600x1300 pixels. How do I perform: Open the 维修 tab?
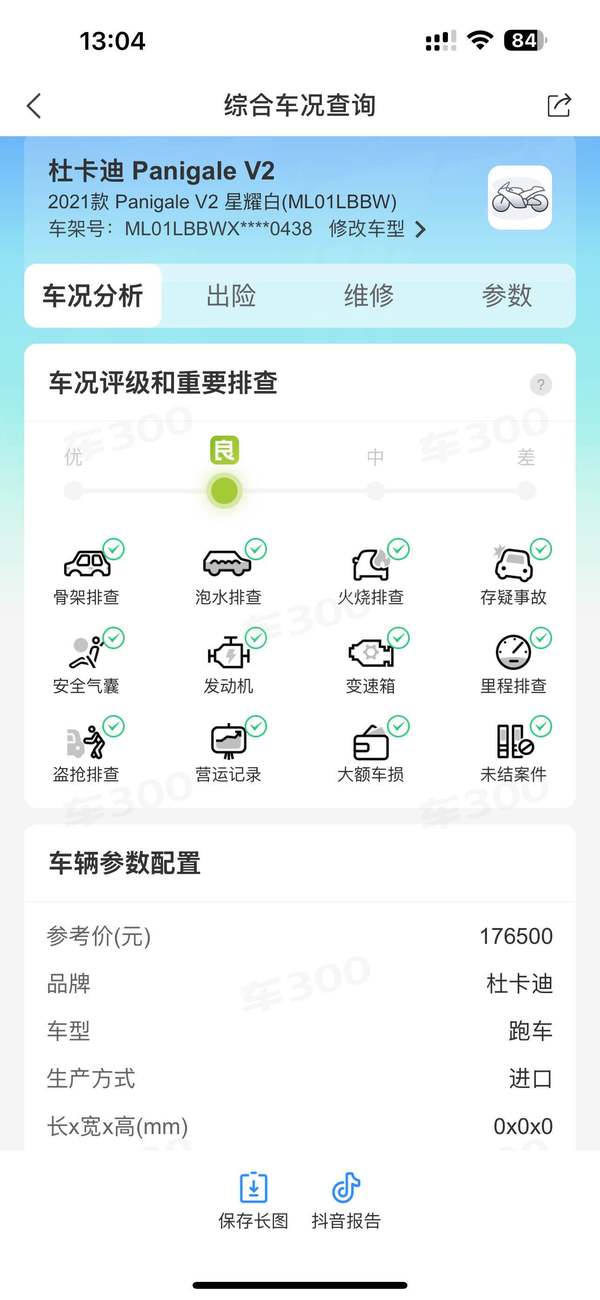369,296
